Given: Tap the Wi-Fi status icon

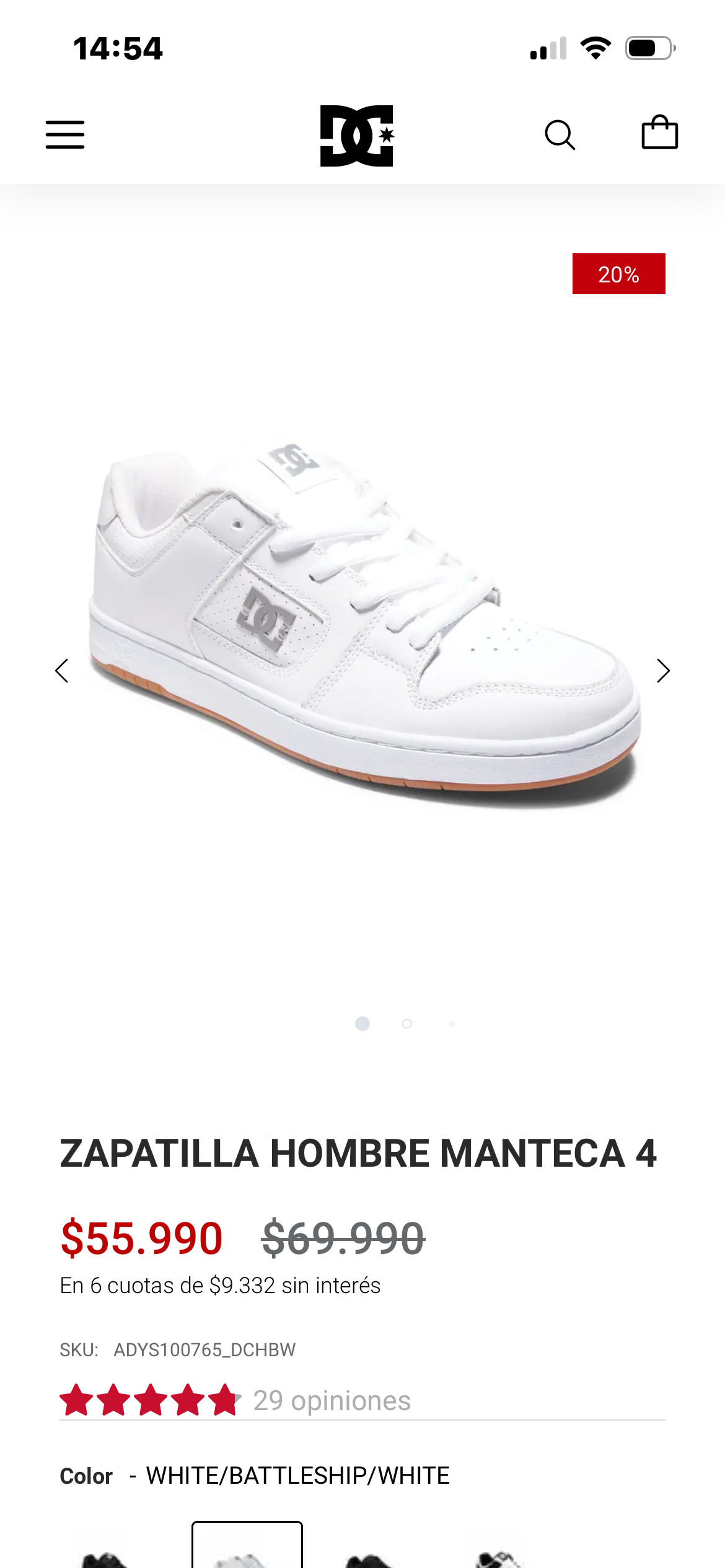Looking at the screenshot, I should coord(596,50).
